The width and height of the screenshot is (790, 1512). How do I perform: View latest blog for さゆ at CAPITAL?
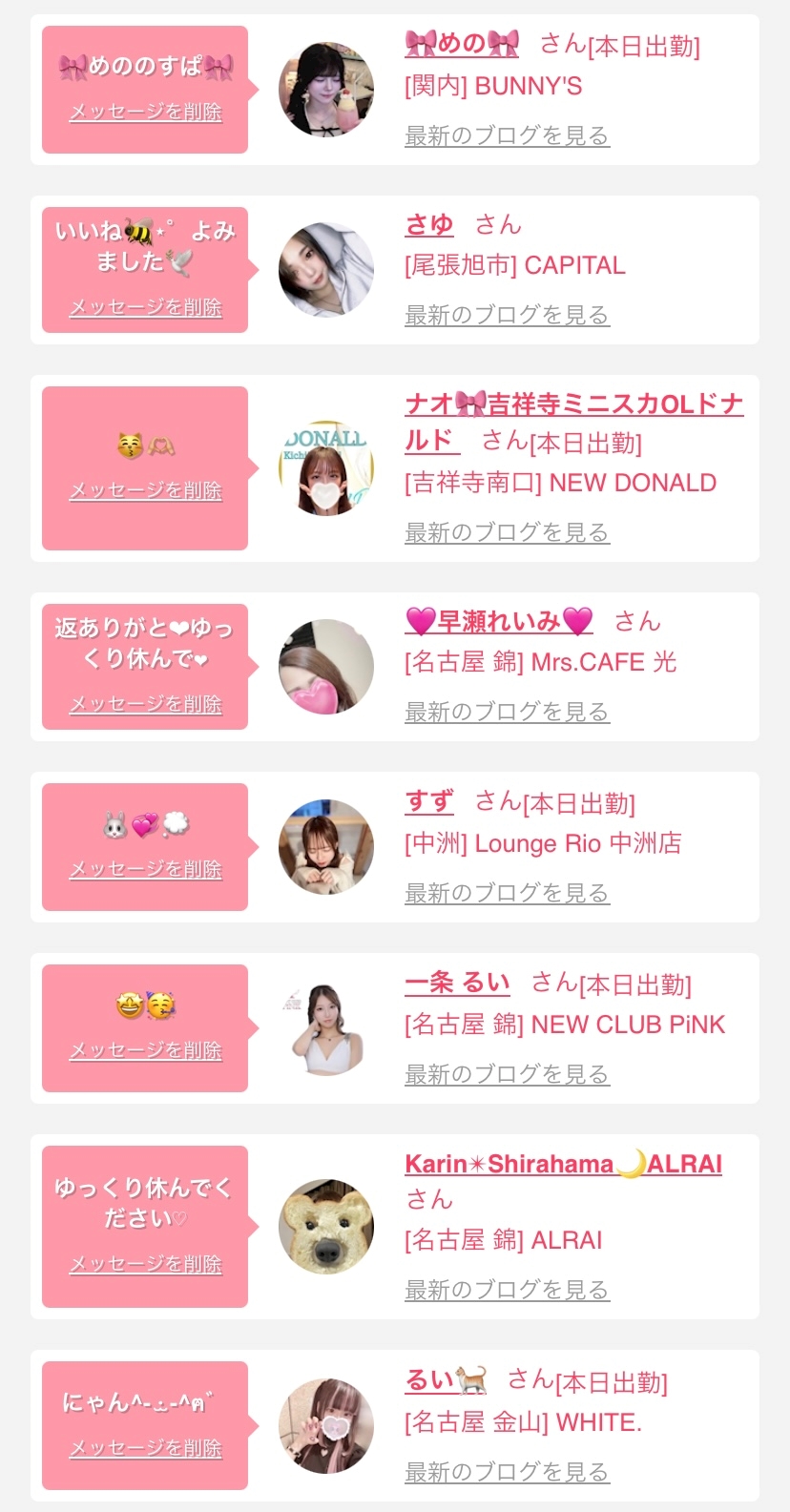click(507, 316)
